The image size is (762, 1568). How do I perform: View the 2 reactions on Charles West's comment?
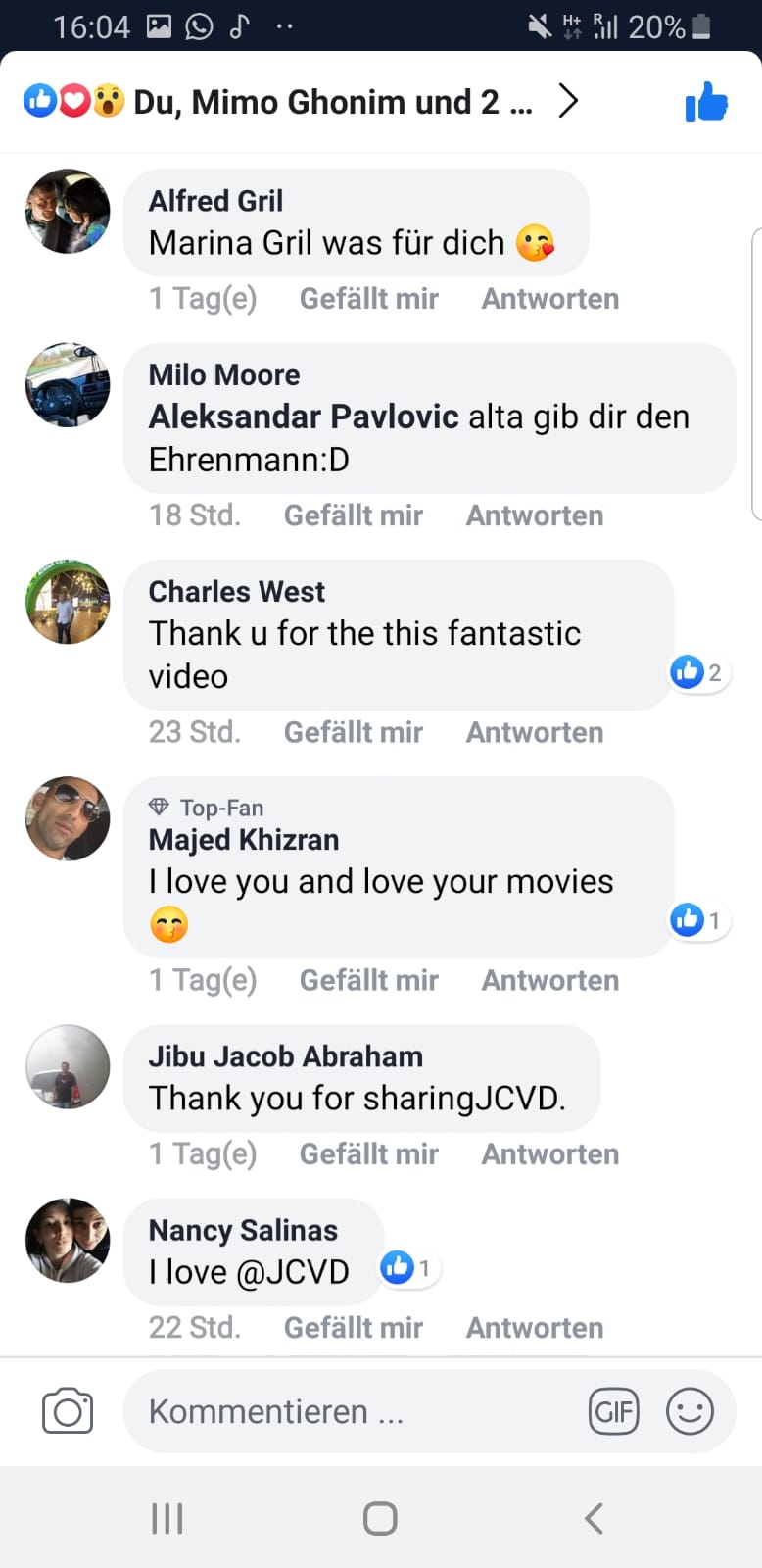(x=698, y=672)
